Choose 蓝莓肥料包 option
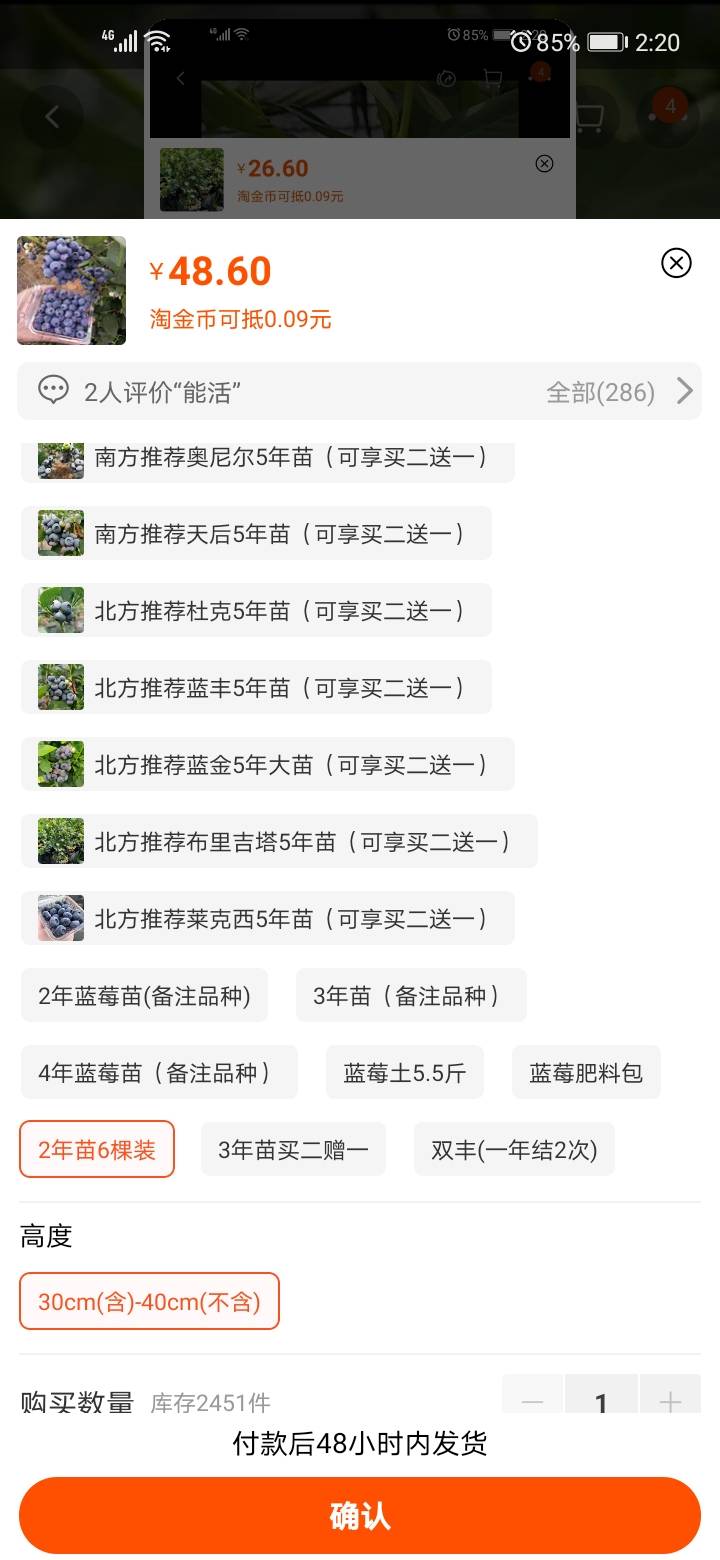The width and height of the screenshot is (720, 1560). [x=586, y=1072]
